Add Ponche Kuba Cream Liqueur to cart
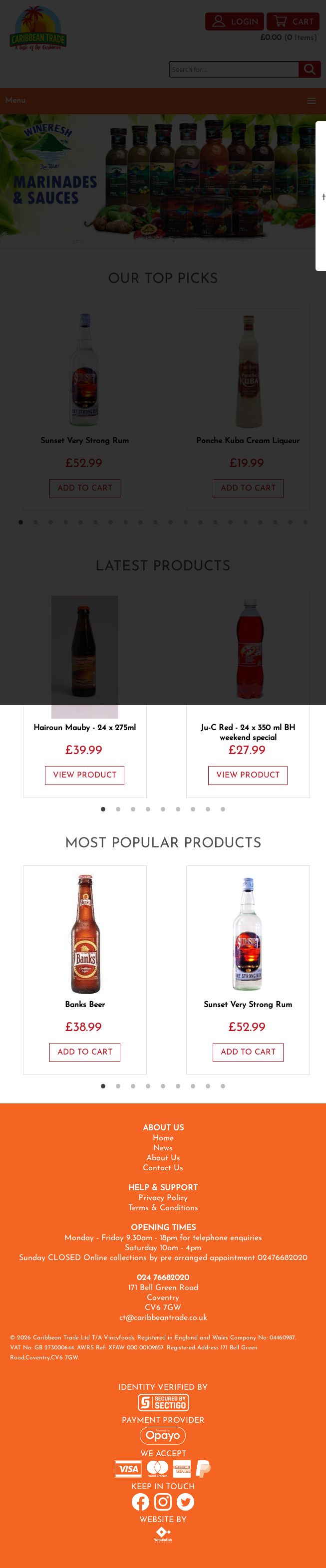 pos(248,488)
